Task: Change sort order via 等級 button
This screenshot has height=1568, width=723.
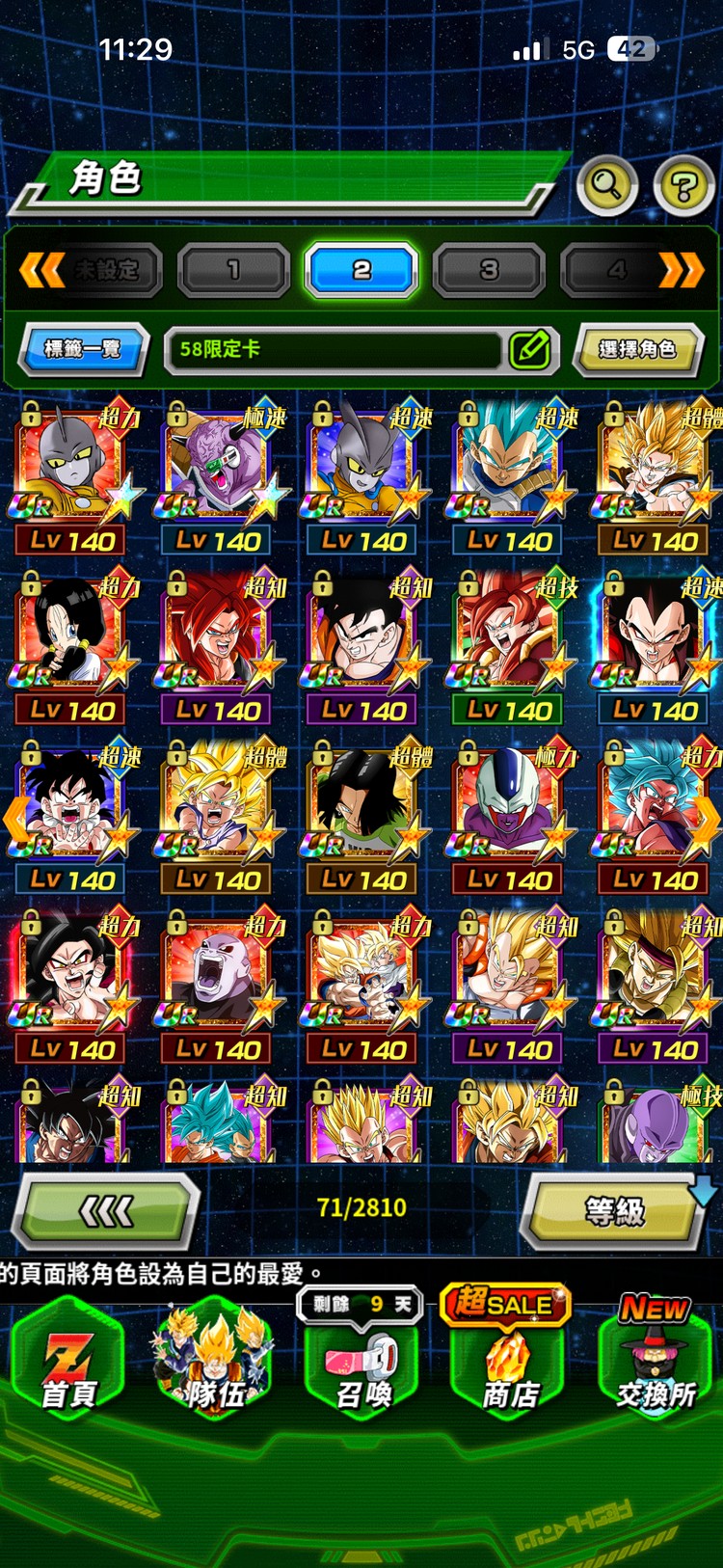Action: click(x=614, y=1211)
